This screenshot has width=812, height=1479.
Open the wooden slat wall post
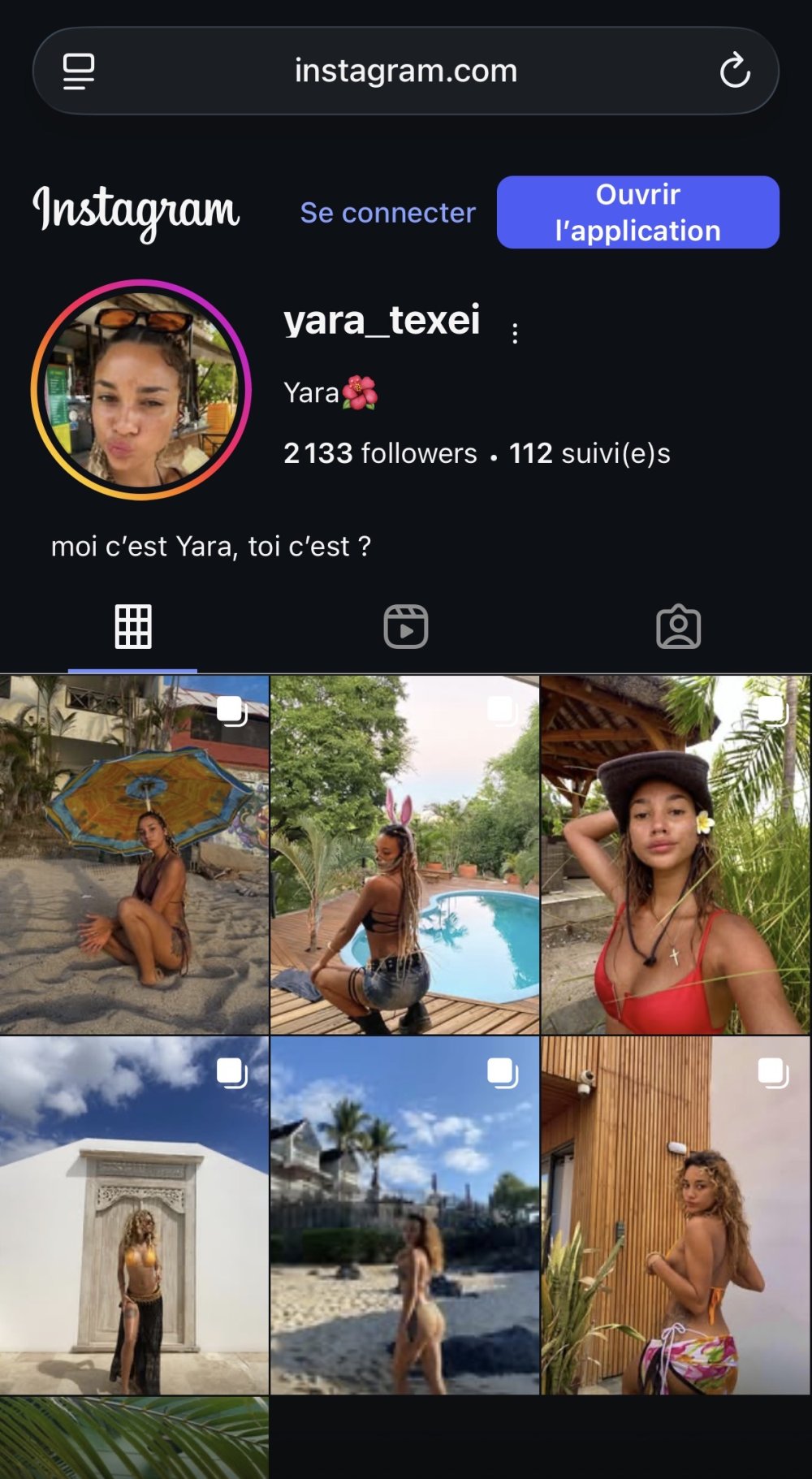(x=676, y=1215)
